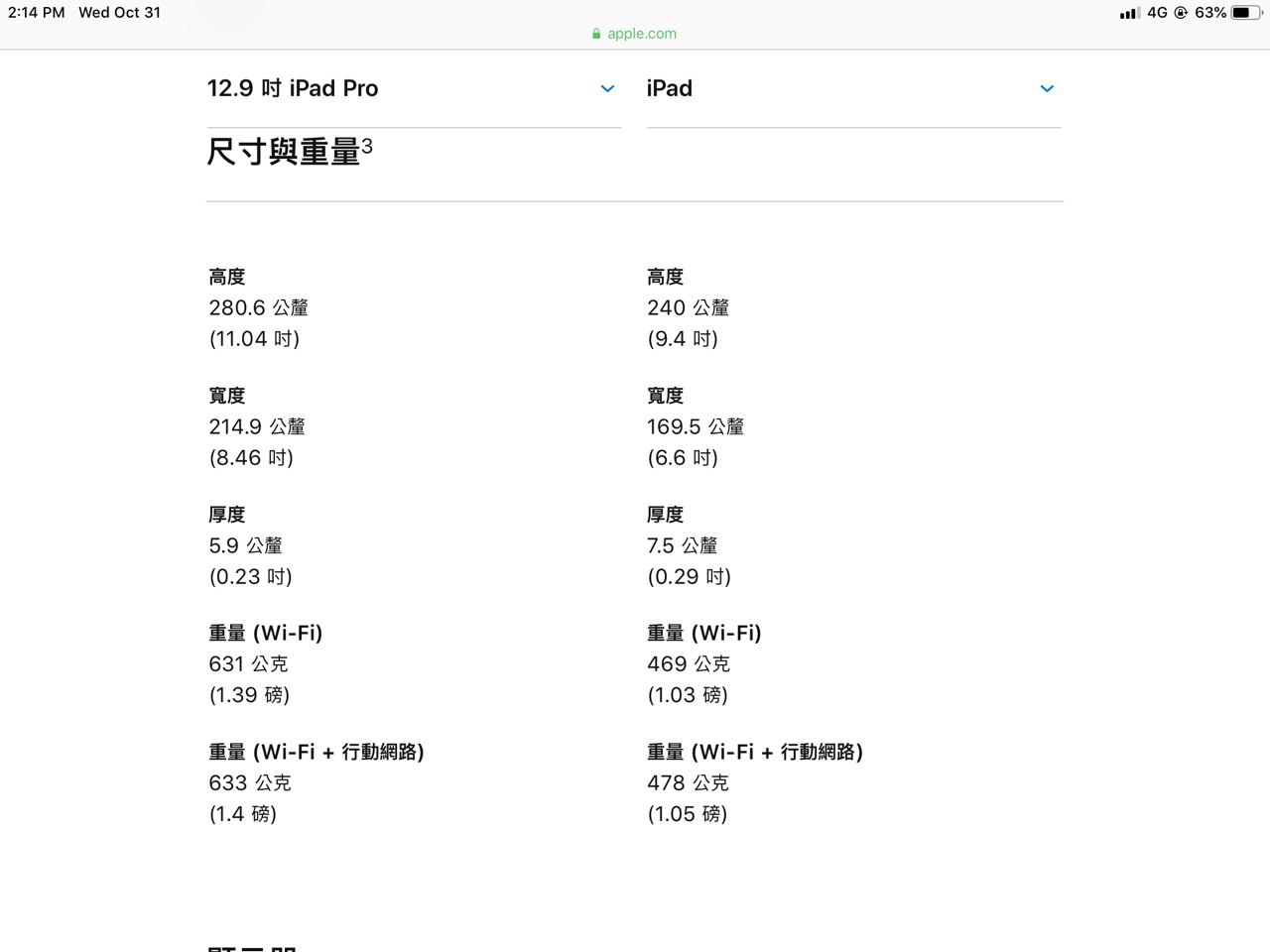
Task: Open the 12.9 吋 iPad Pro model dropdown
Action: tap(413, 88)
